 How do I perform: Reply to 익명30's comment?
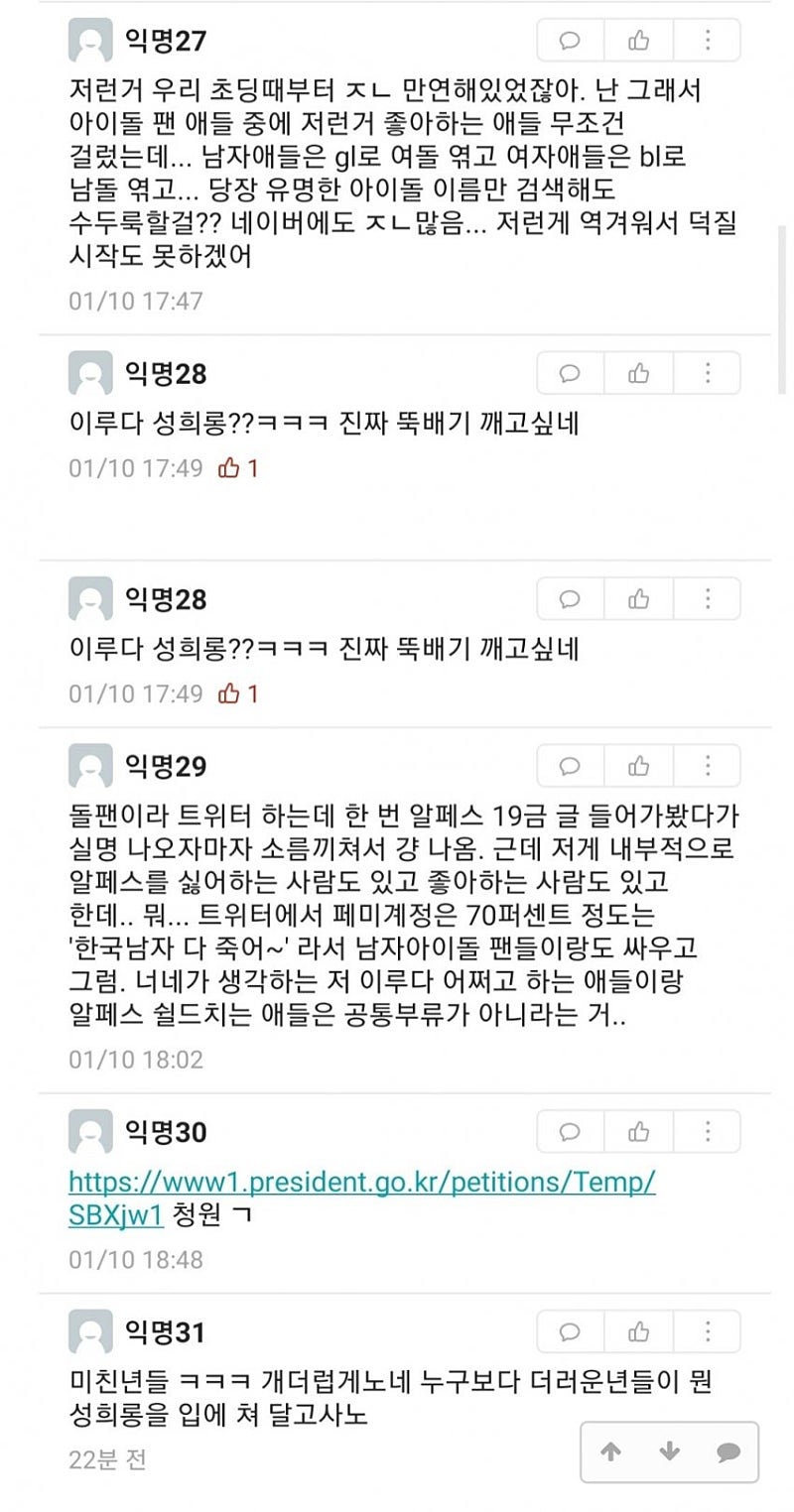571,1132
